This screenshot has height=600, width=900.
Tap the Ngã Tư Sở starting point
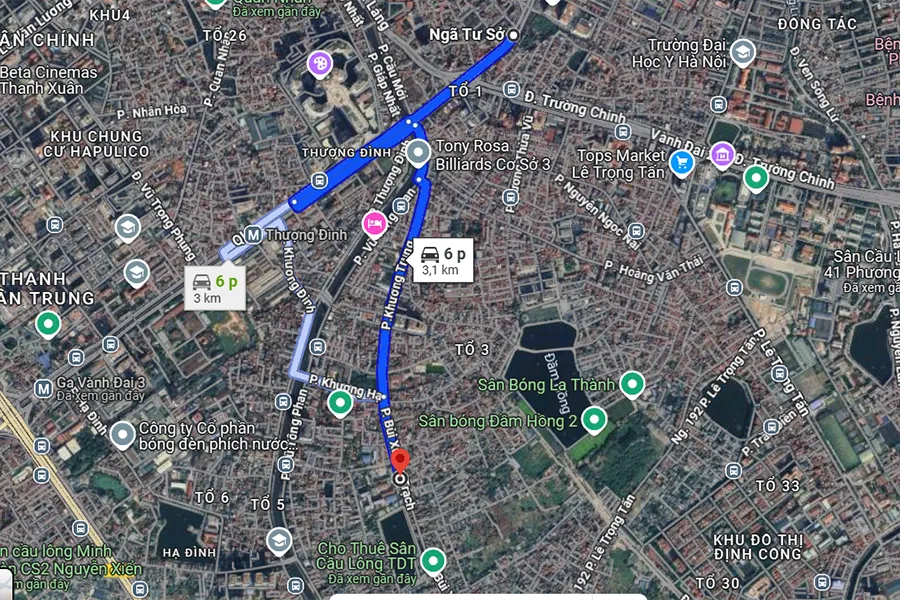tap(513, 36)
